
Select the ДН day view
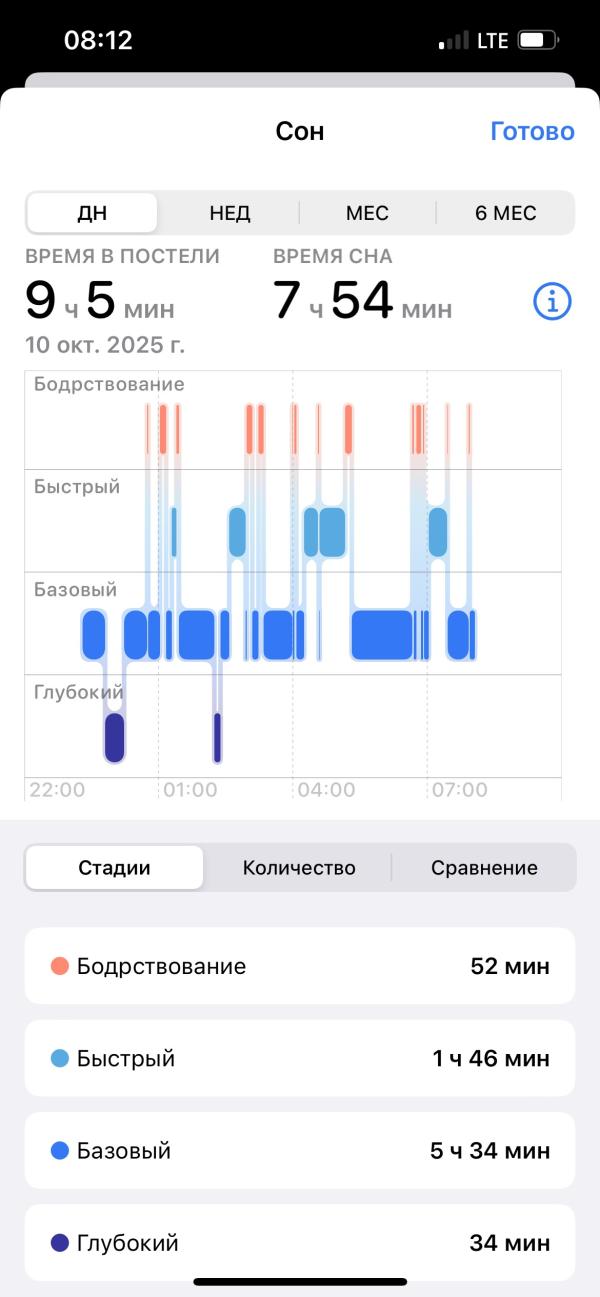(92, 213)
